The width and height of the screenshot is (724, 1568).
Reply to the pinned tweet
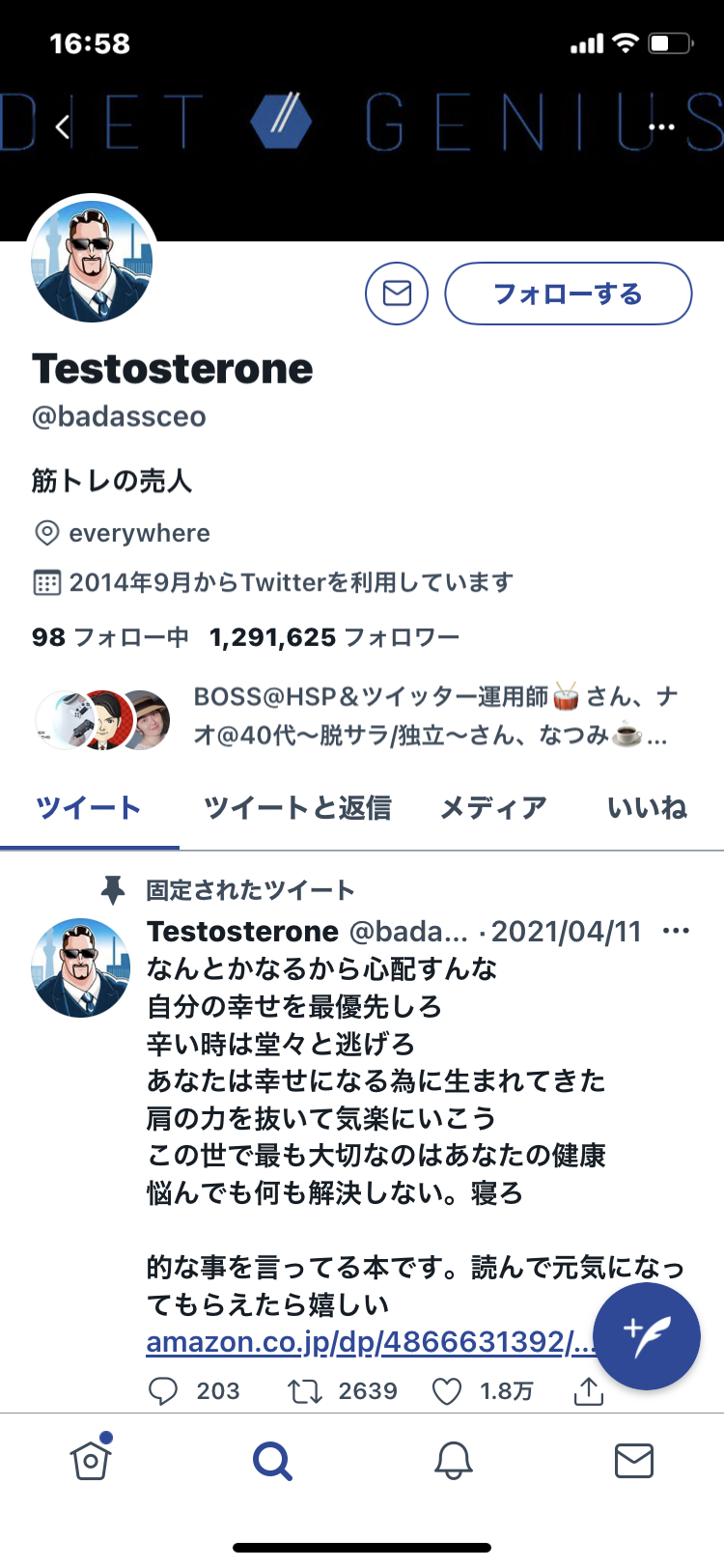coord(163,1390)
